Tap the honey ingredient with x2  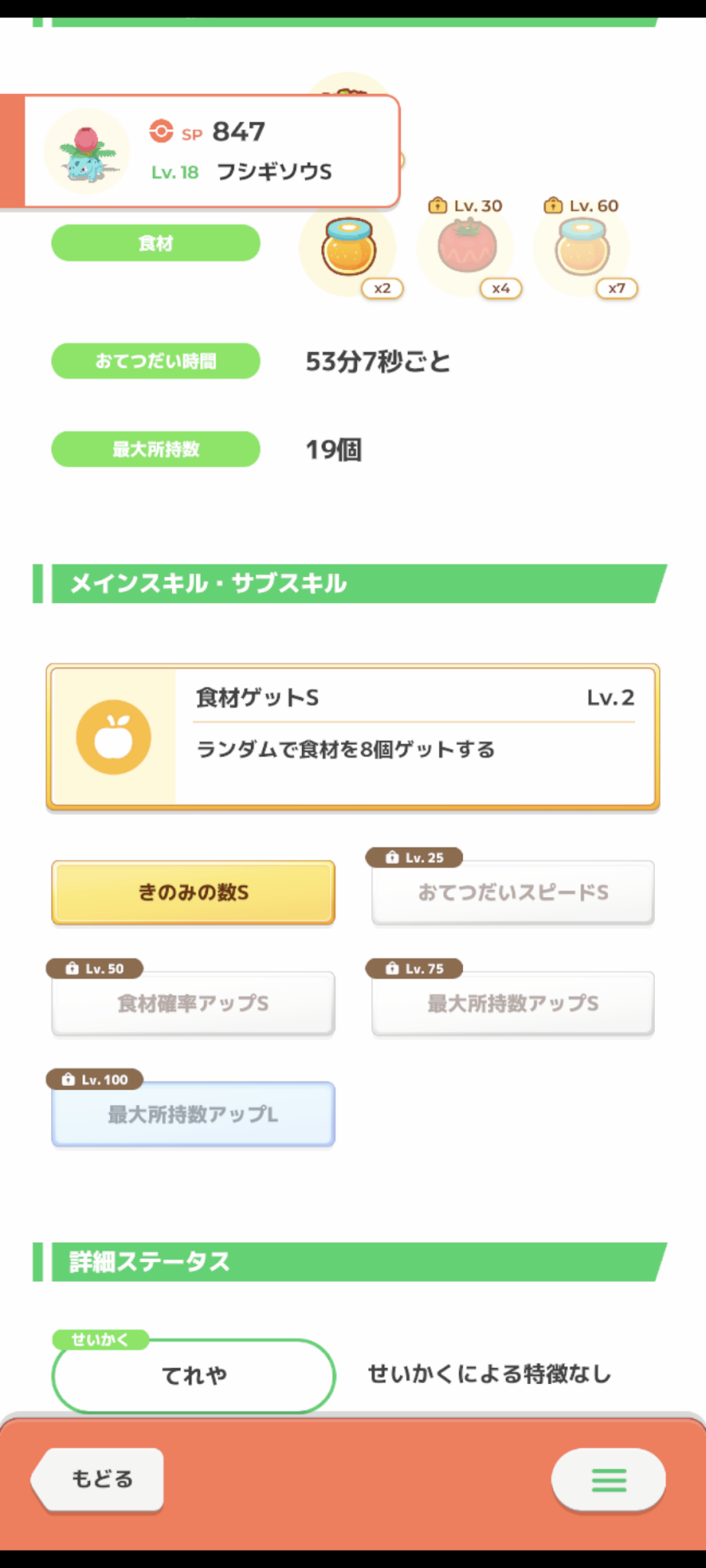[x=348, y=249]
